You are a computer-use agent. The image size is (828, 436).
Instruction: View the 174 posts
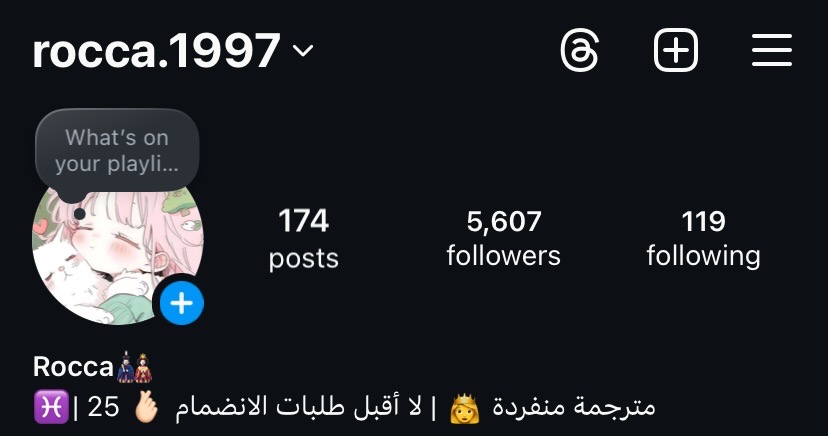tap(303, 238)
